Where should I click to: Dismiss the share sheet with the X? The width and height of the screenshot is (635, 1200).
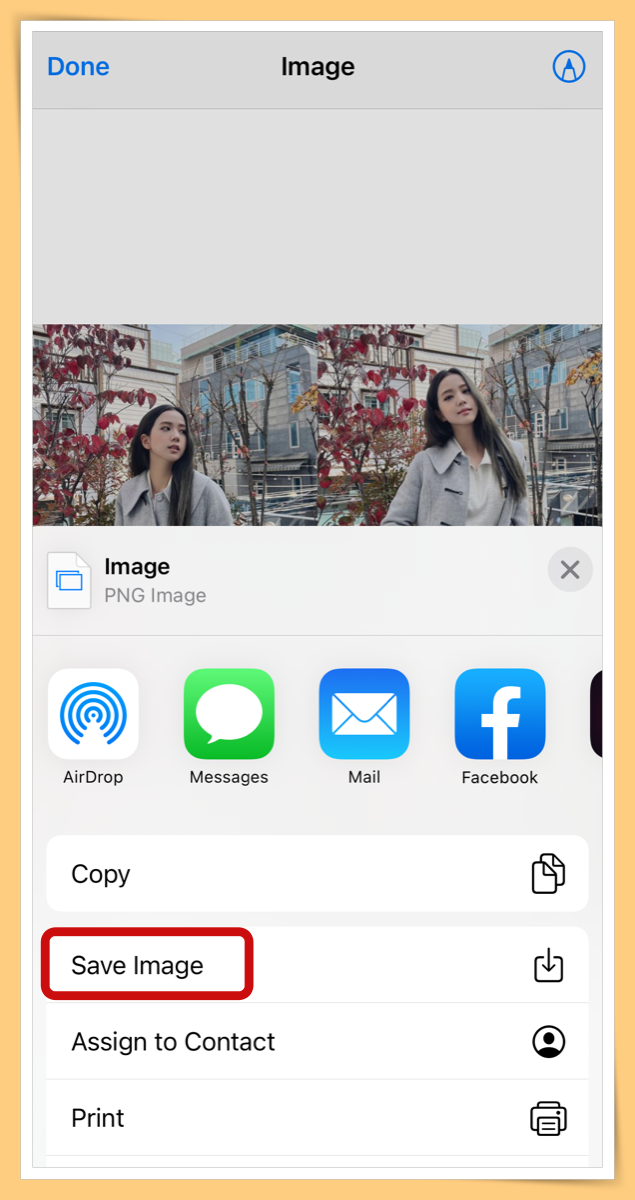570,570
